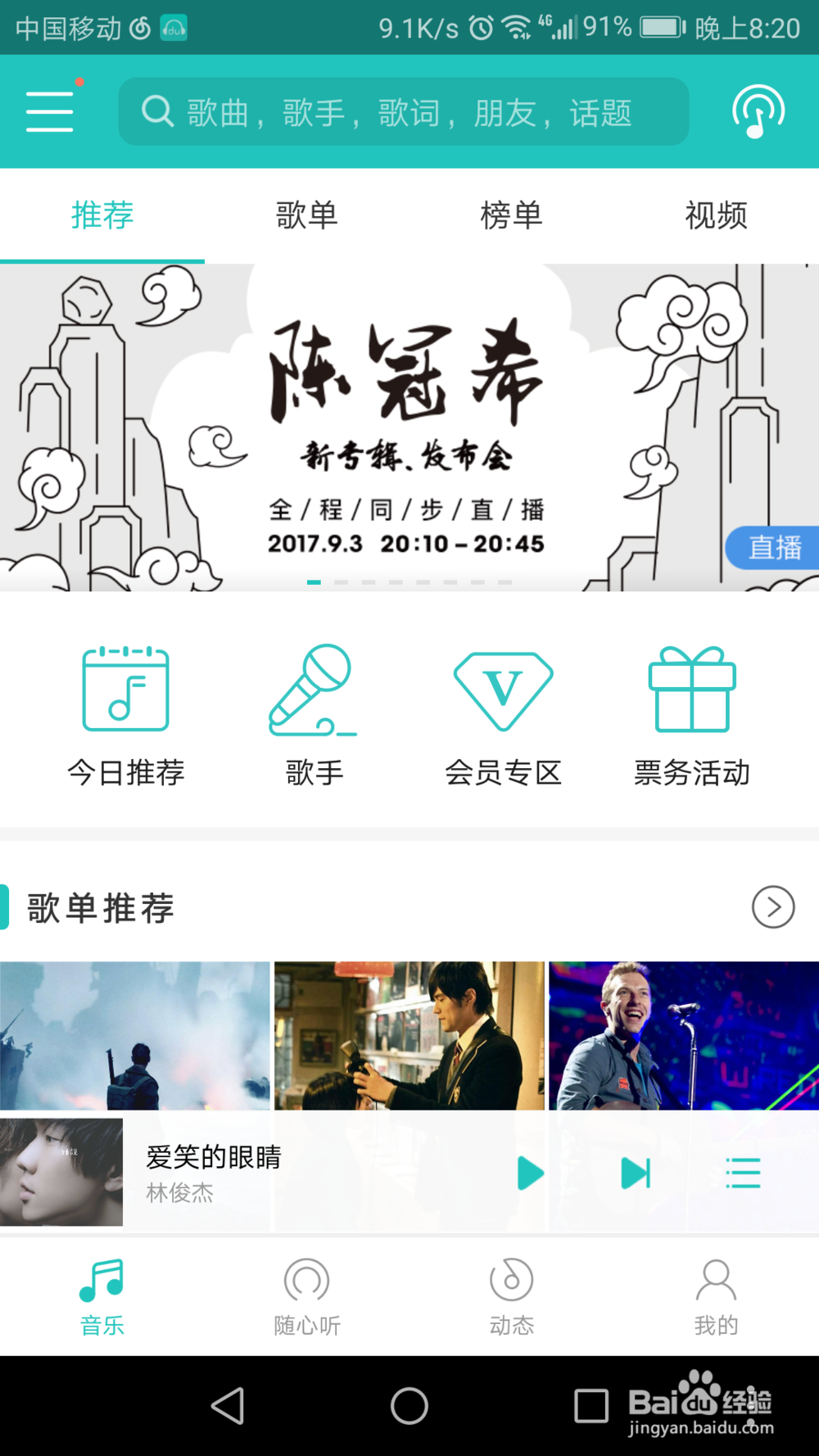The width and height of the screenshot is (819, 1456).
Task: Open the listening recognition icon beside search
Action: coord(757,112)
